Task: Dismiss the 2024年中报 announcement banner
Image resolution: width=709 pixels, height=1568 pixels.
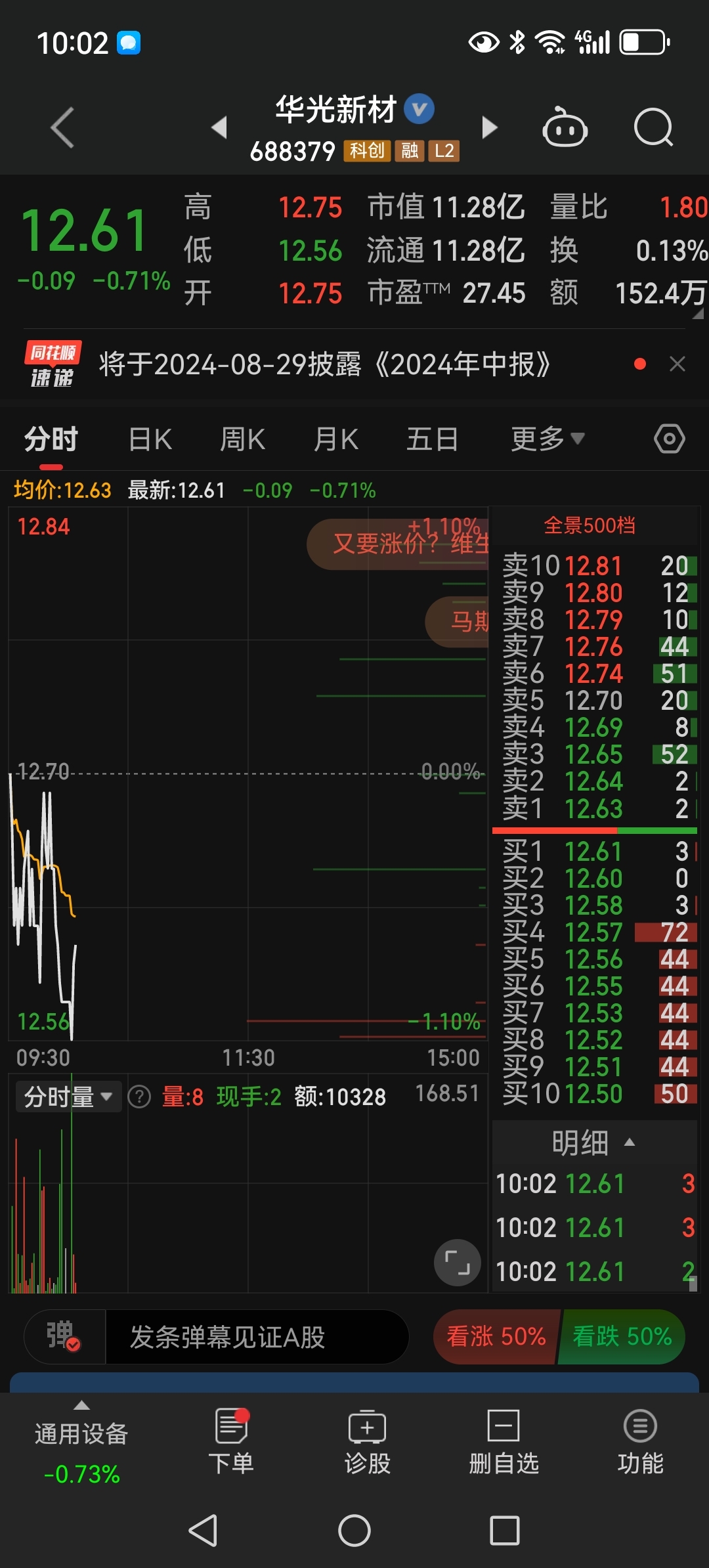Action: click(x=677, y=364)
